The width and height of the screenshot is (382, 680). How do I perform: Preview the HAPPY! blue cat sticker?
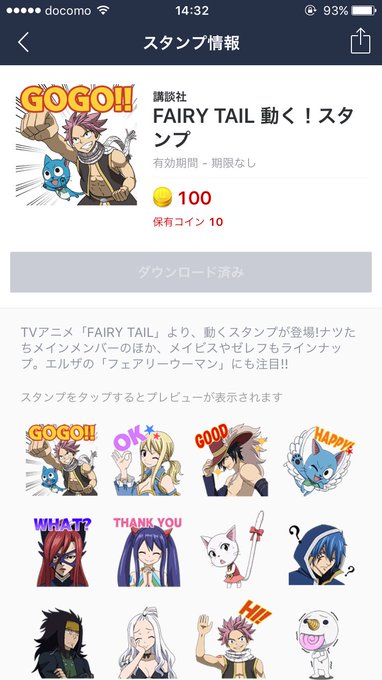tap(320, 460)
